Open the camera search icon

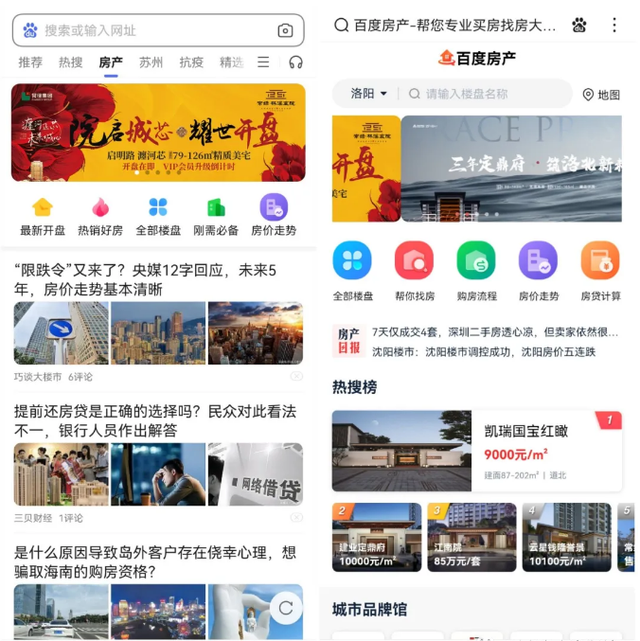click(285, 30)
